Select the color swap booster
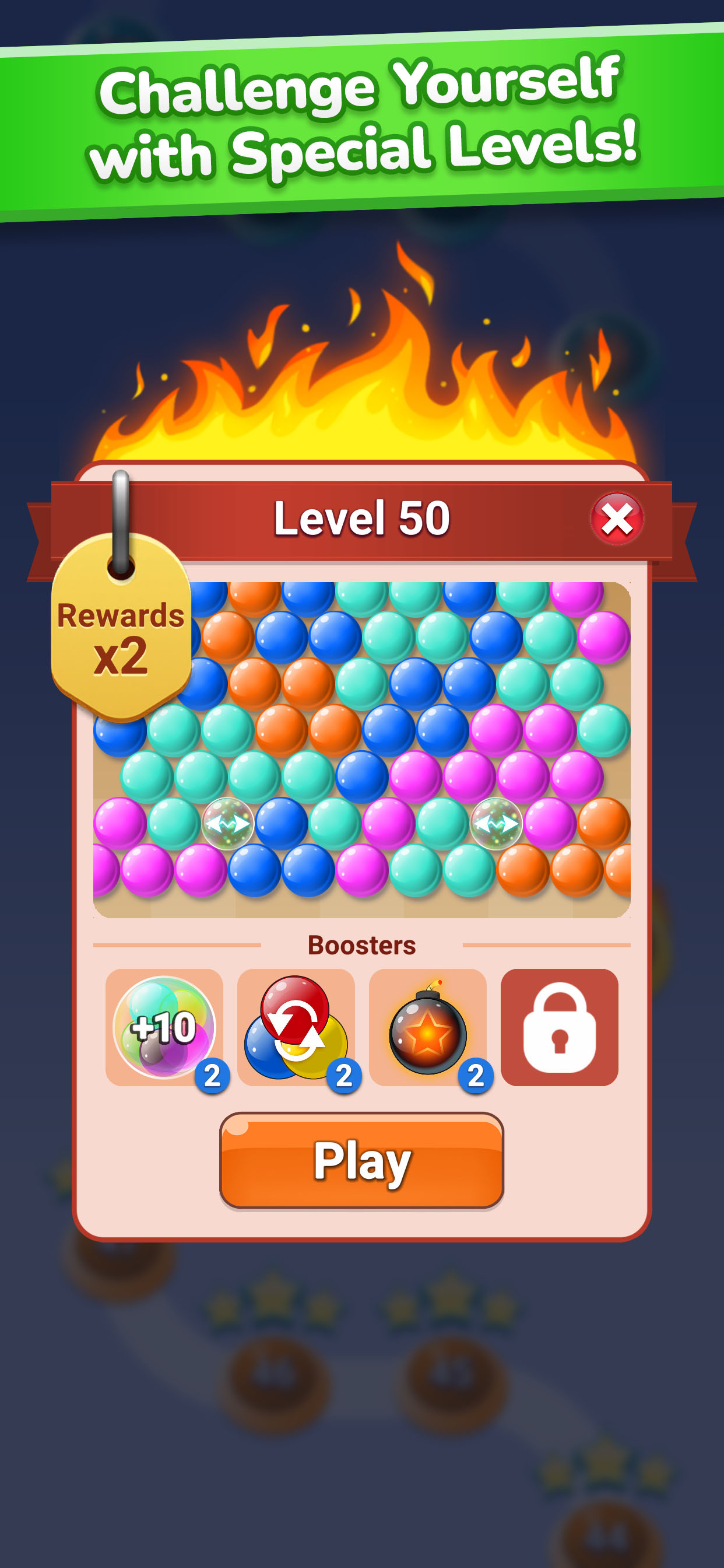The height and width of the screenshot is (1568, 724). 296,1028
